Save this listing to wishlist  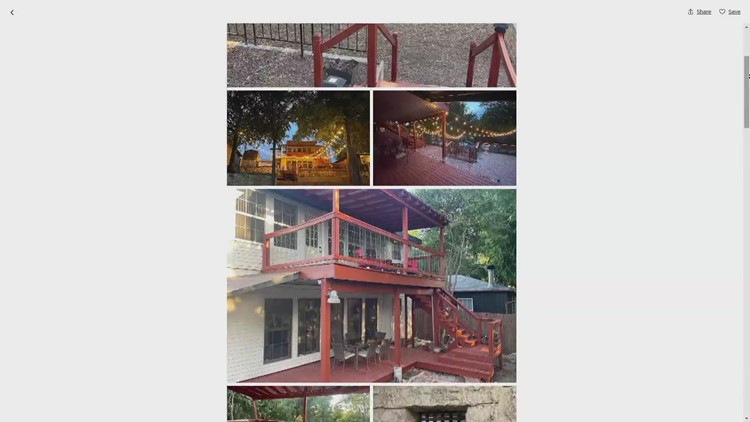(x=730, y=12)
